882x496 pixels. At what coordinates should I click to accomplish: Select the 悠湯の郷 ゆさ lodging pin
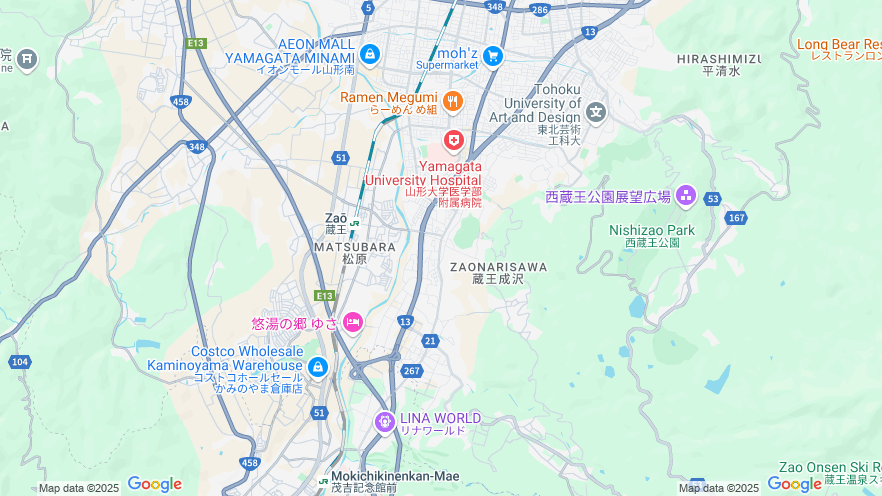(x=352, y=322)
